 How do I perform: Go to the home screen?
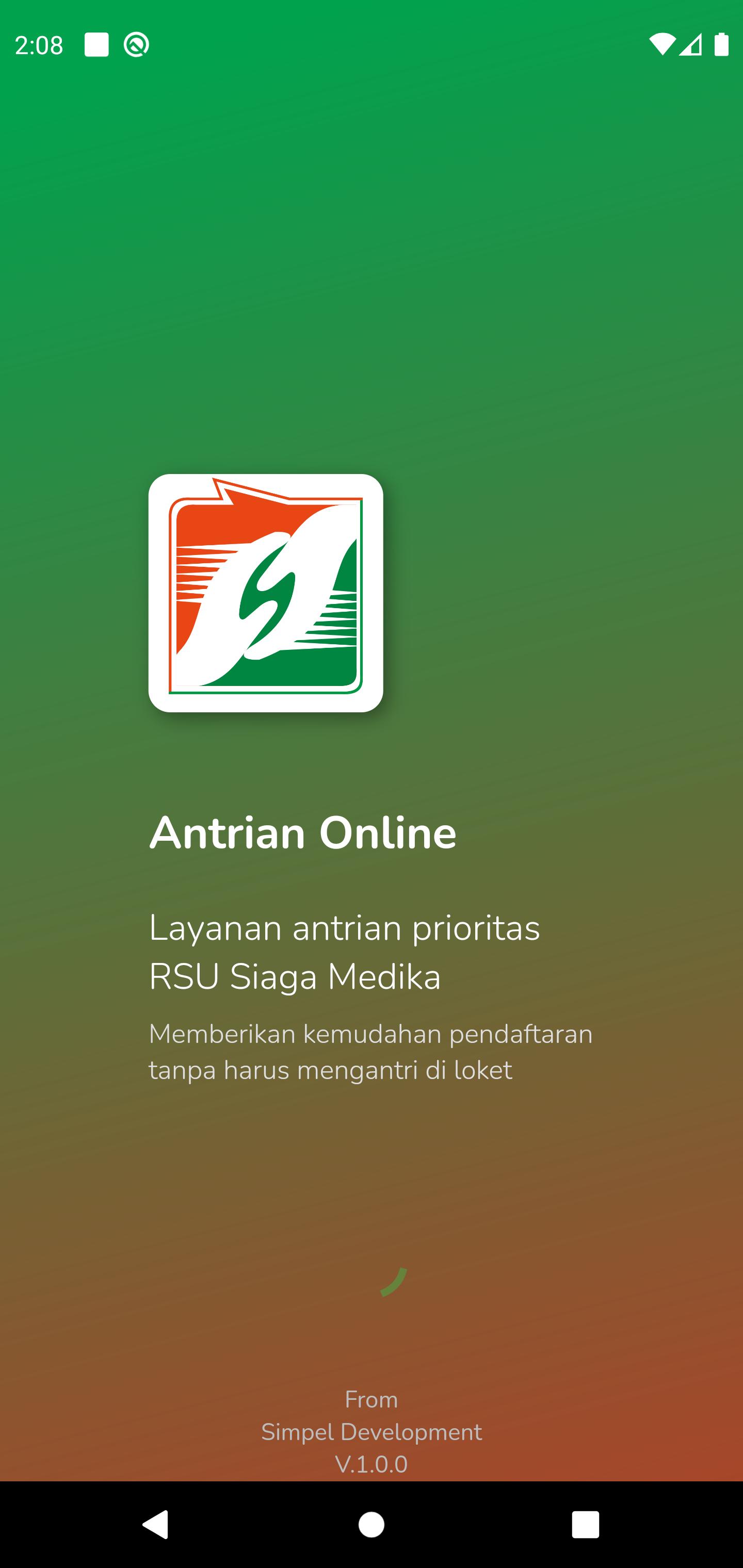(372, 1525)
